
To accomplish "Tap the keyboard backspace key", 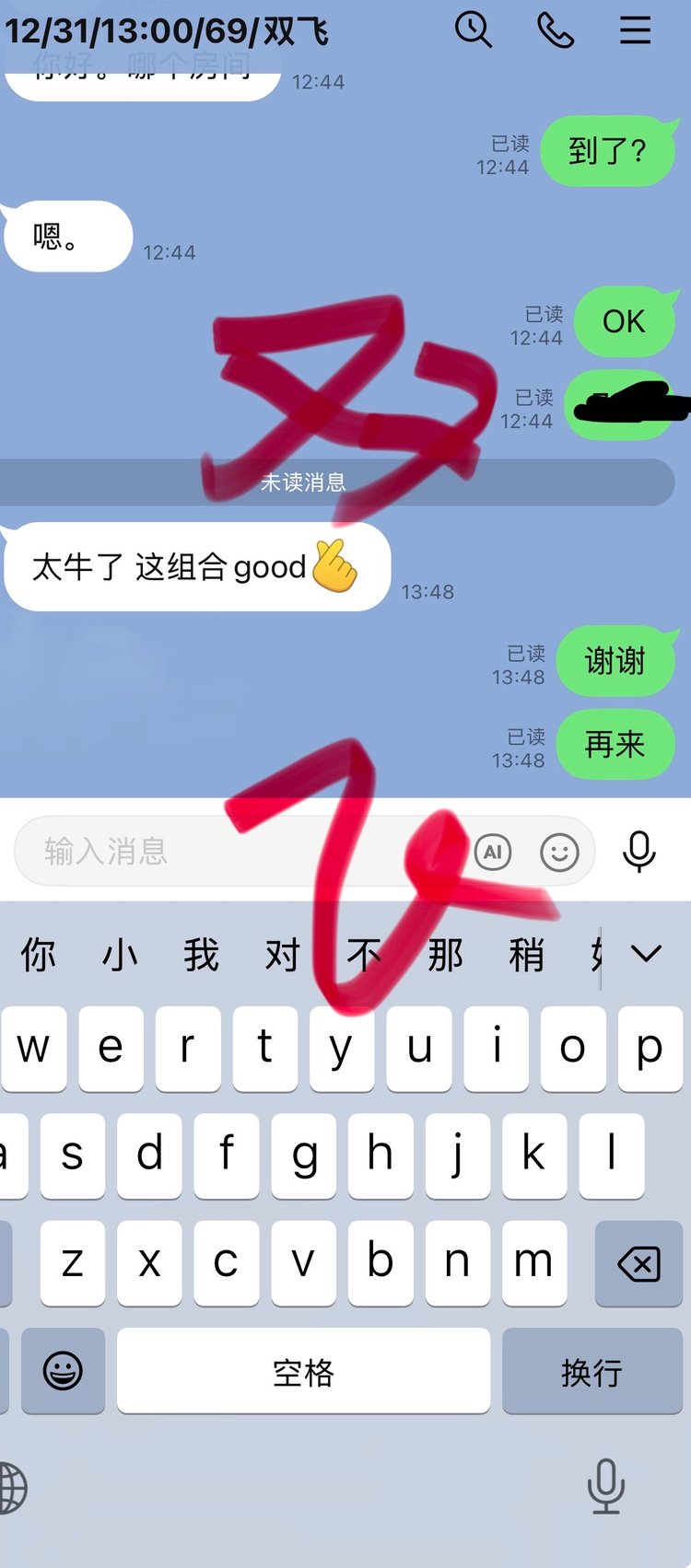I will pos(638,1264).
